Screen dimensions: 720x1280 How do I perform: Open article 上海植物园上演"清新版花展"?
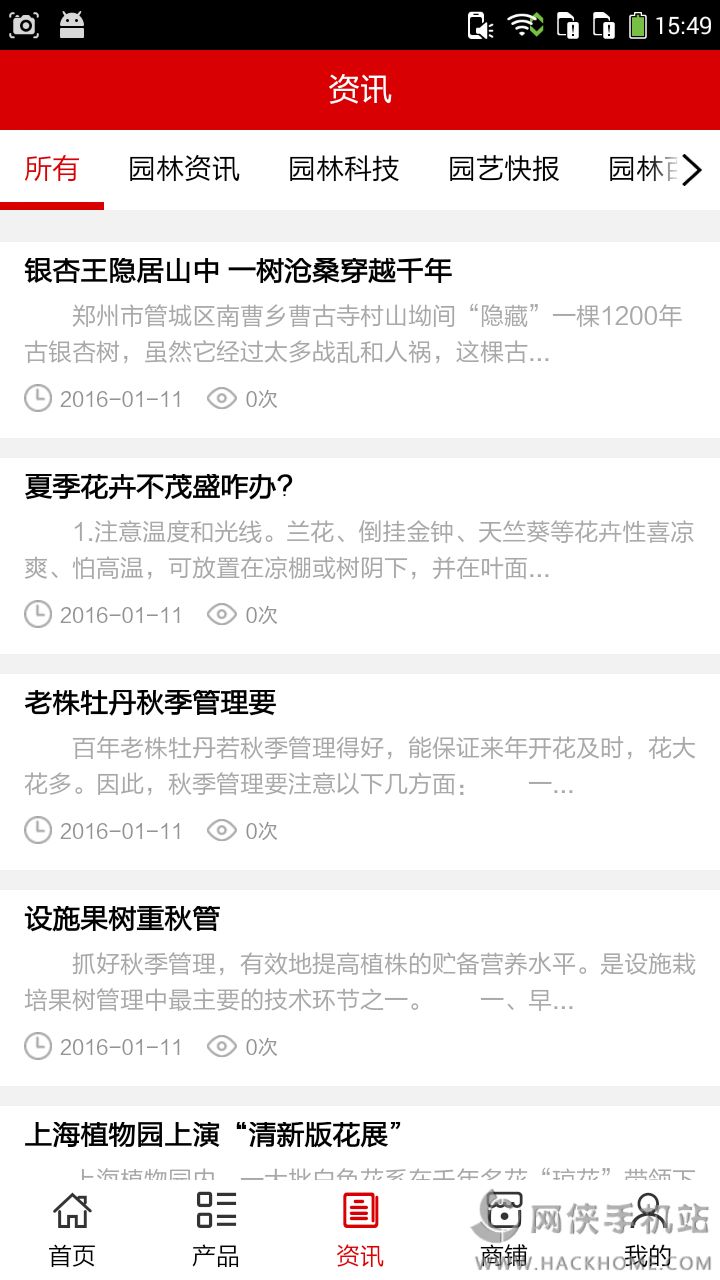click(214, 1135)
